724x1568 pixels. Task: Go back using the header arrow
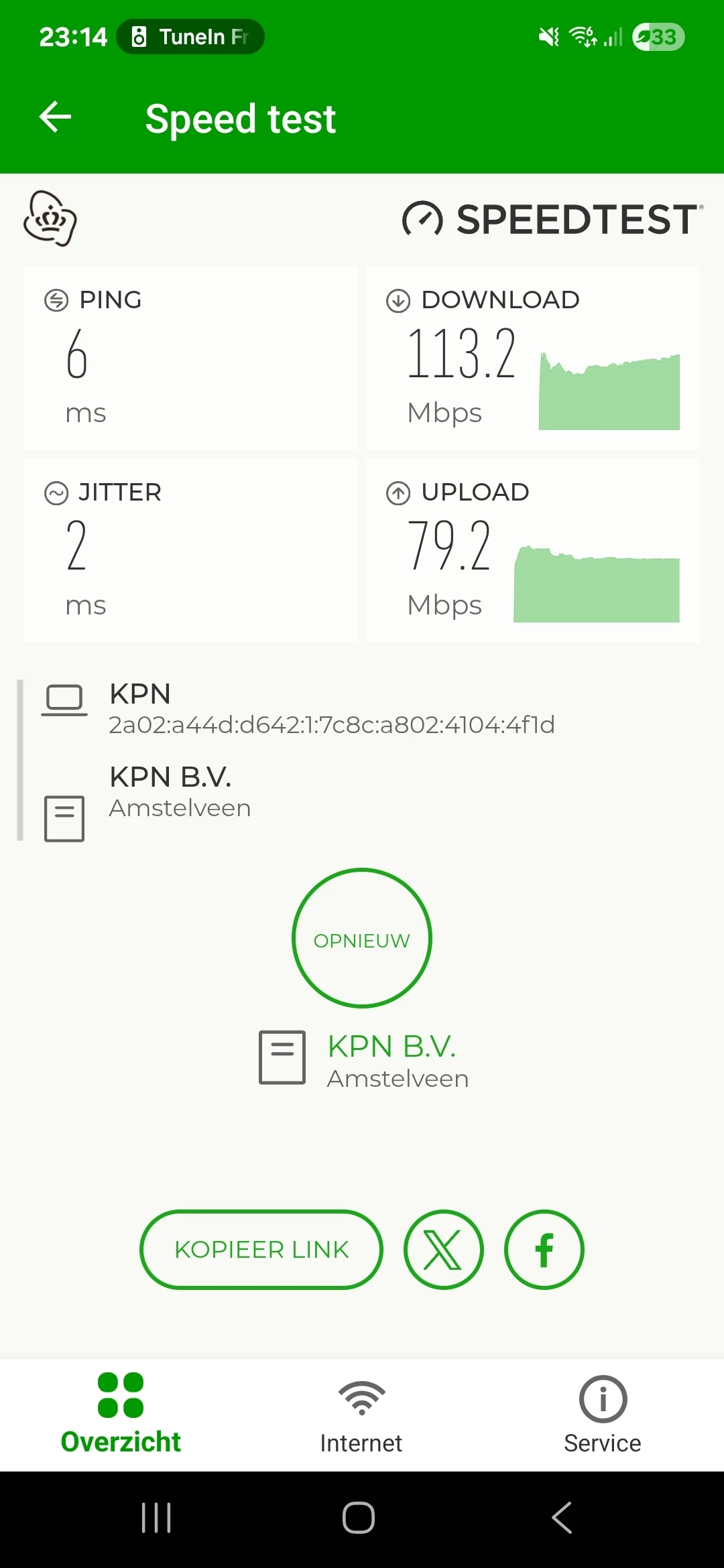tap(56, 117)
